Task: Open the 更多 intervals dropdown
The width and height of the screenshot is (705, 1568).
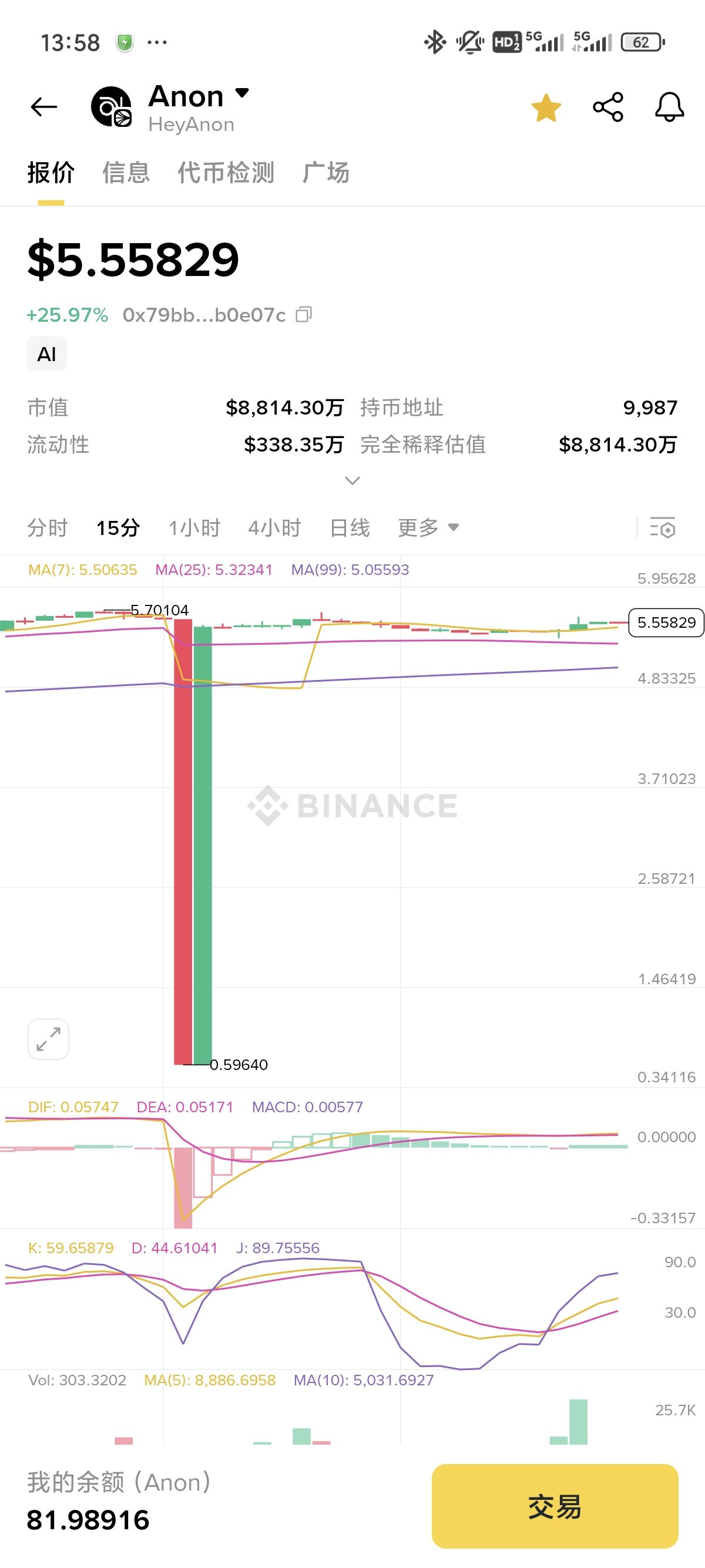Action: point(428,528)
